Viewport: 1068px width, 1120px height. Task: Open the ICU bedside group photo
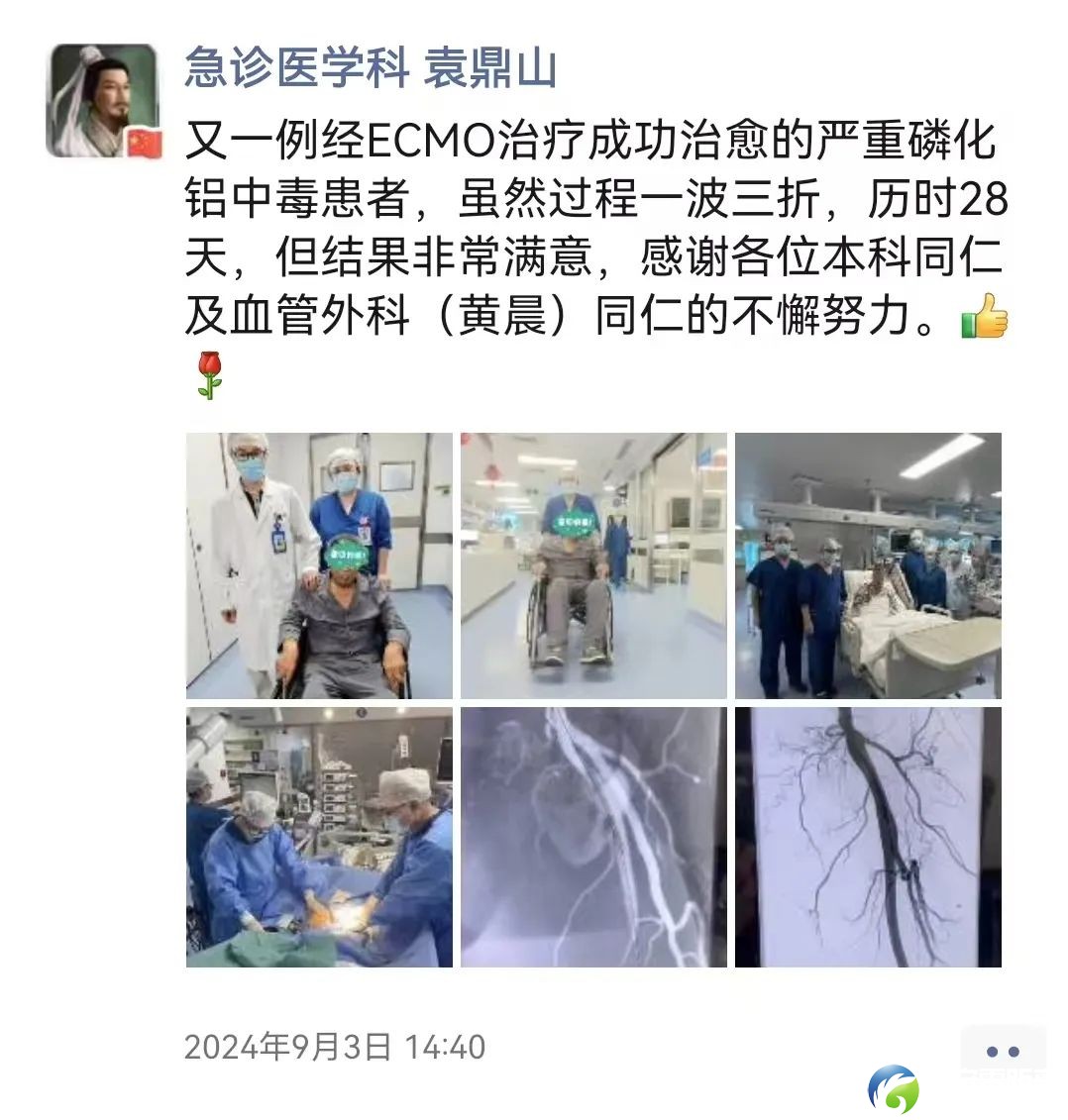[868, 565]
